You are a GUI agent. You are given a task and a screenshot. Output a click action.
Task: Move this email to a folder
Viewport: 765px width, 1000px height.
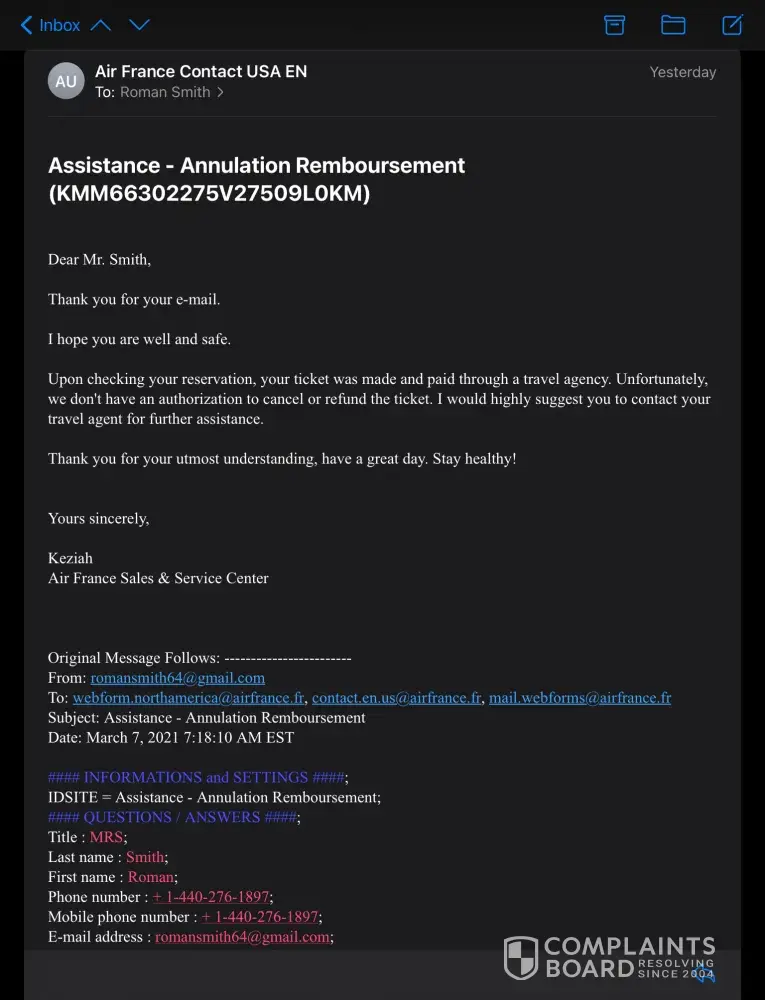(x=673, y=25)
